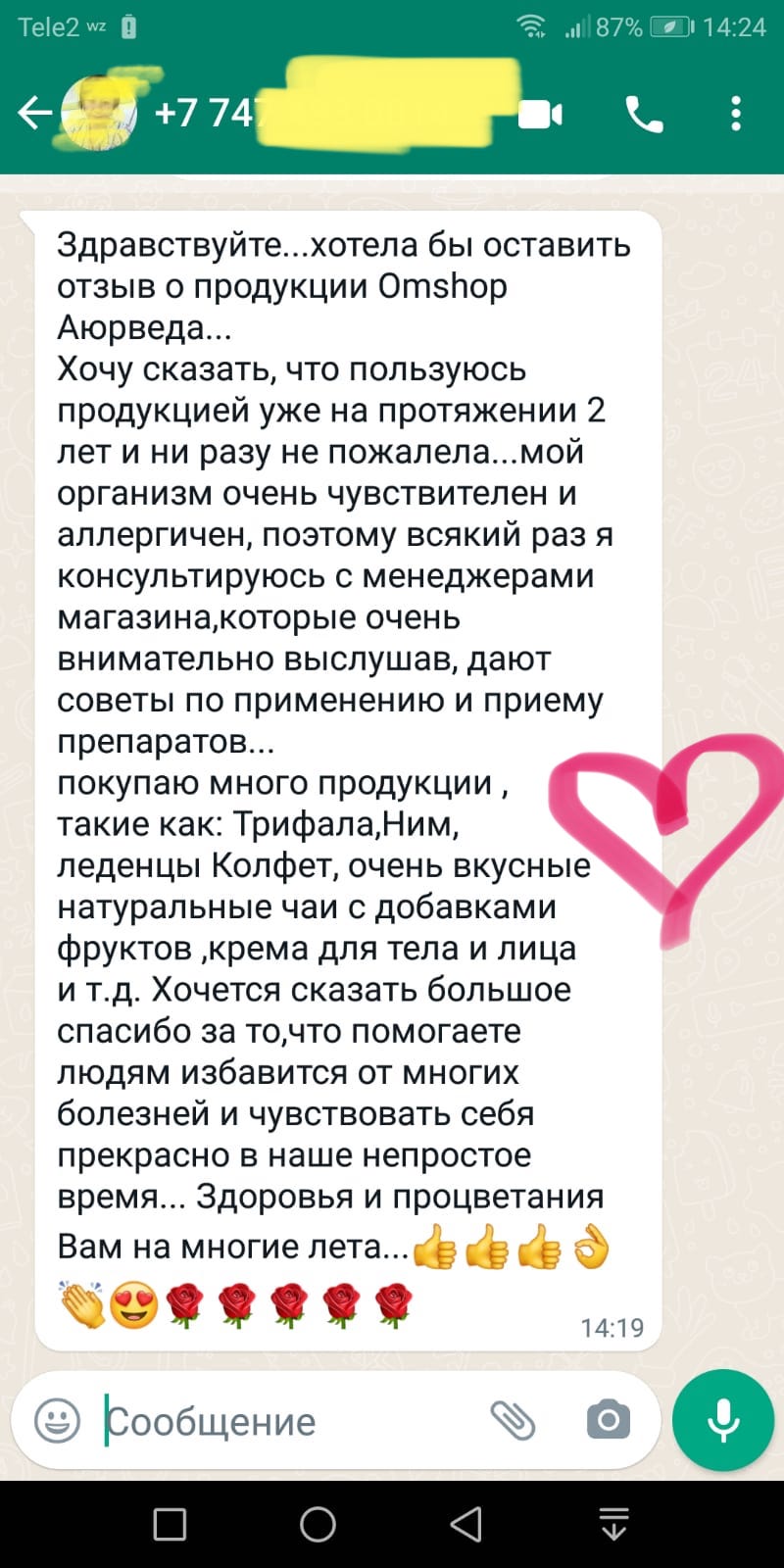Viewport: 784px width, 1568px height.
Task: Record a voice message
Action: tap(723, 1420)
